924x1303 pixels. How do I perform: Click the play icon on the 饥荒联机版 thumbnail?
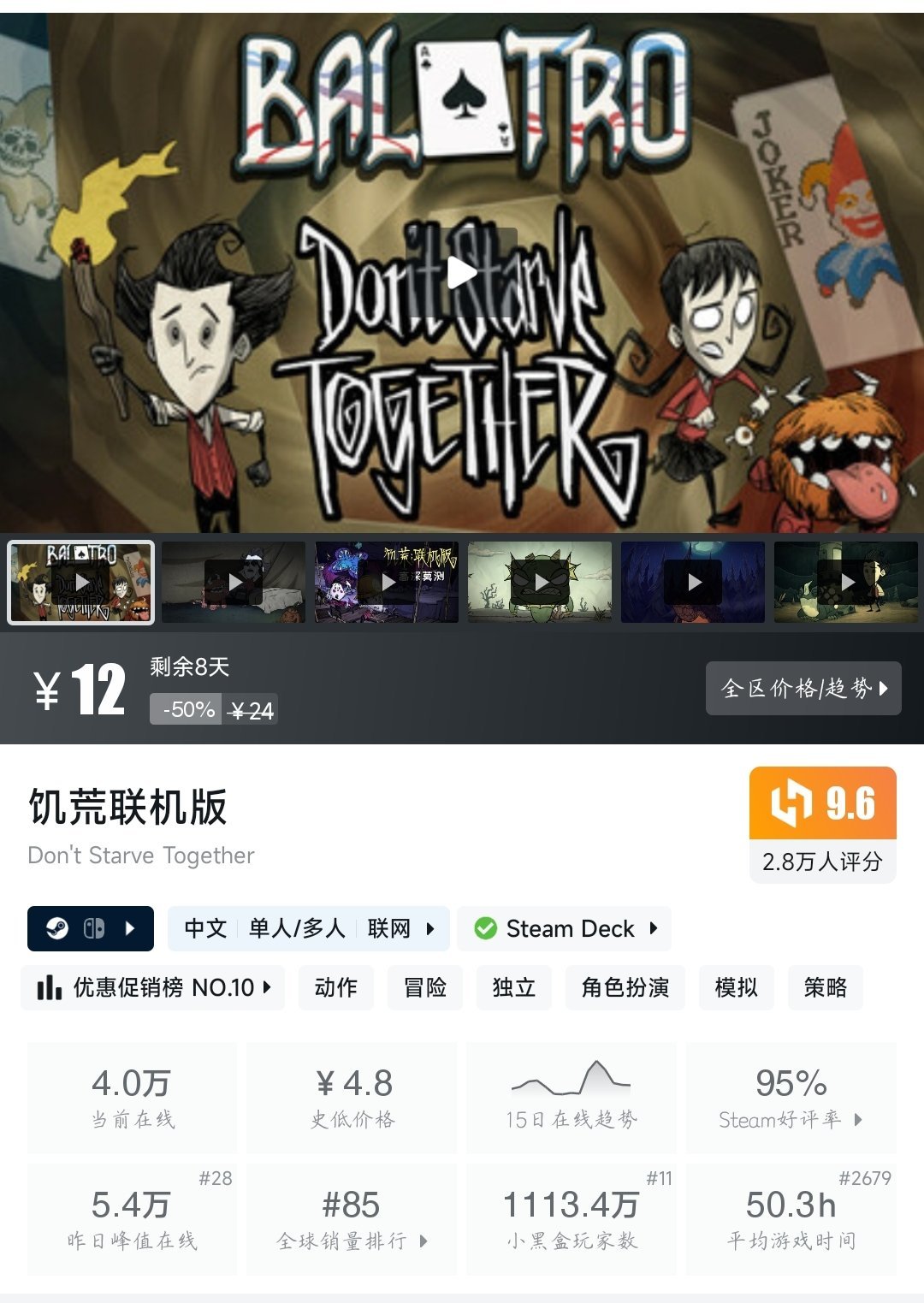pos(387,583)
